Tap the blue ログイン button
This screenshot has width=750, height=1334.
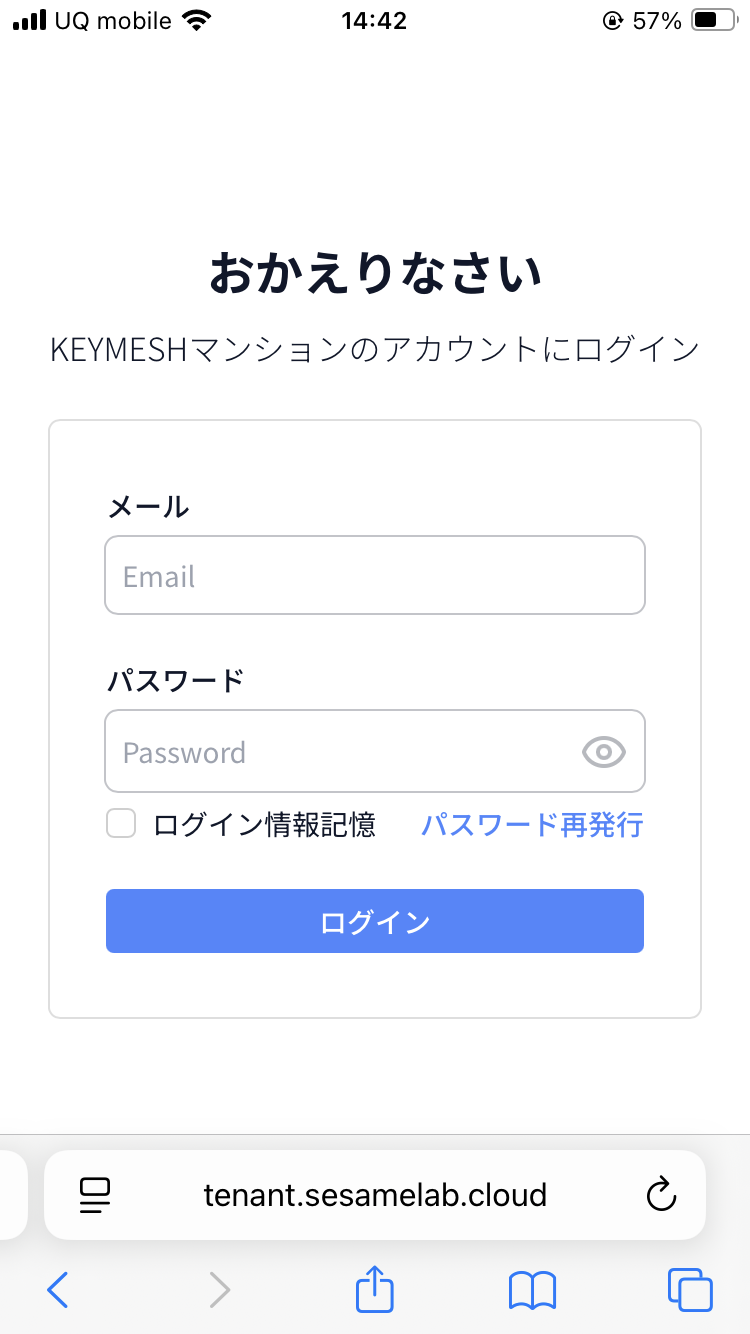pyautogui.click(x=375, y=921)
